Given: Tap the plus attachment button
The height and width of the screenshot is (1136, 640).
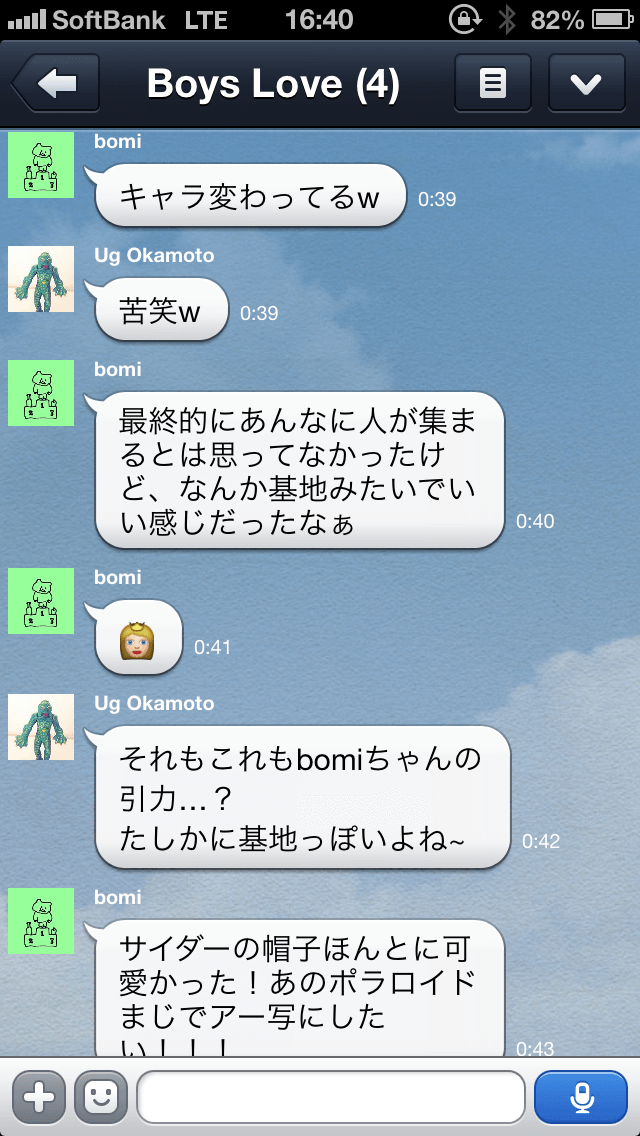Looking at the screenshot, I should coord(39,1097).
